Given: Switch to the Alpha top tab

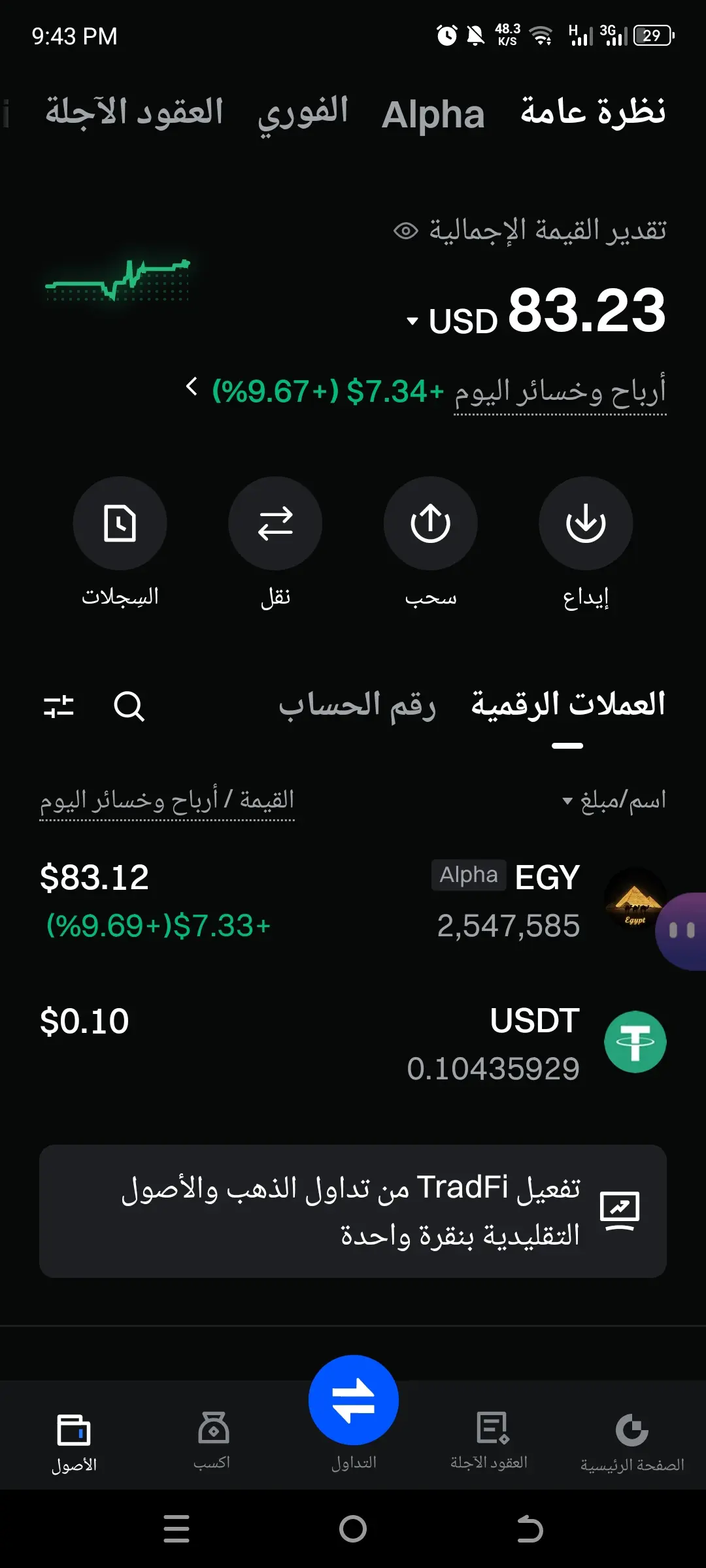Looking at the screenshot, I should point(433,115).
